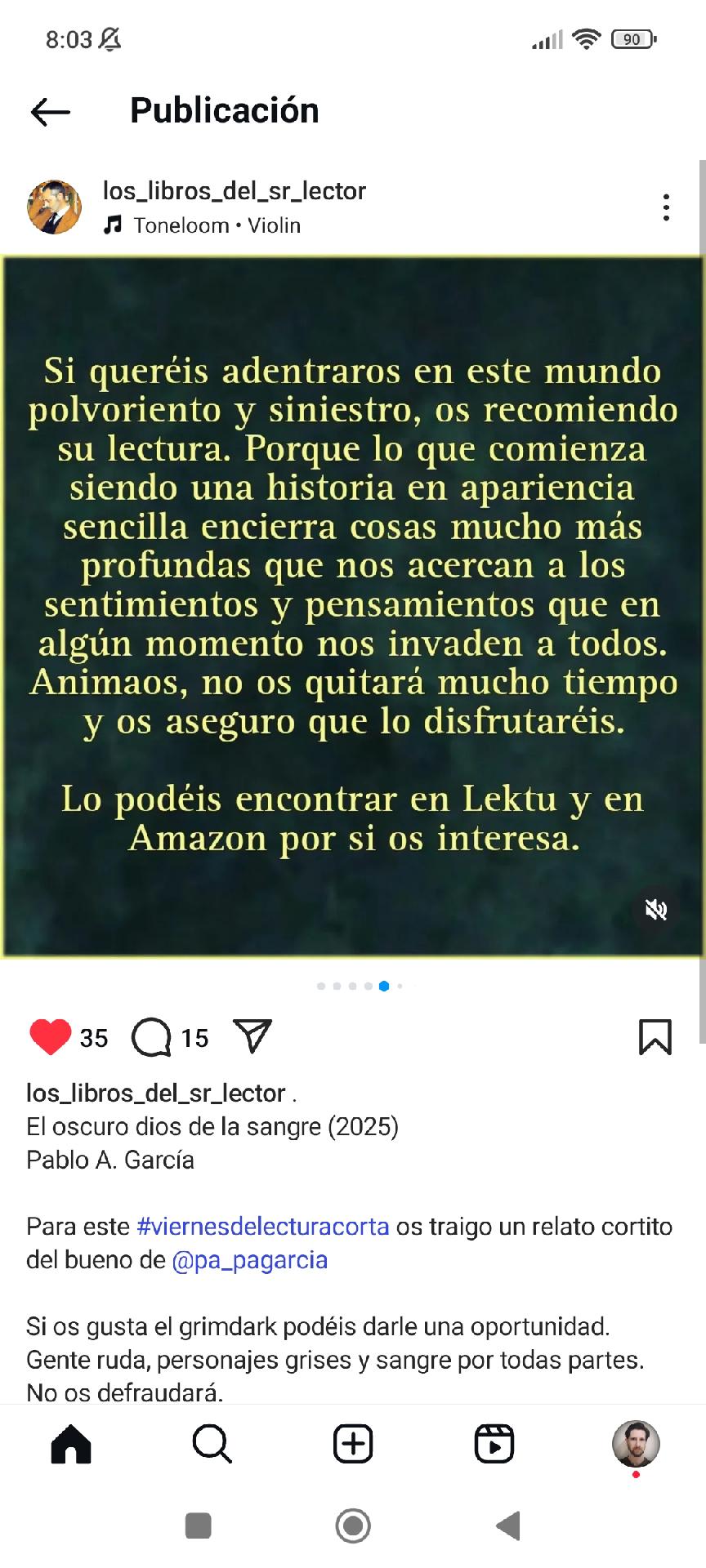Unmute the post's audio
This screenshot has width=706, height=1568.
(x=656, y=909)
